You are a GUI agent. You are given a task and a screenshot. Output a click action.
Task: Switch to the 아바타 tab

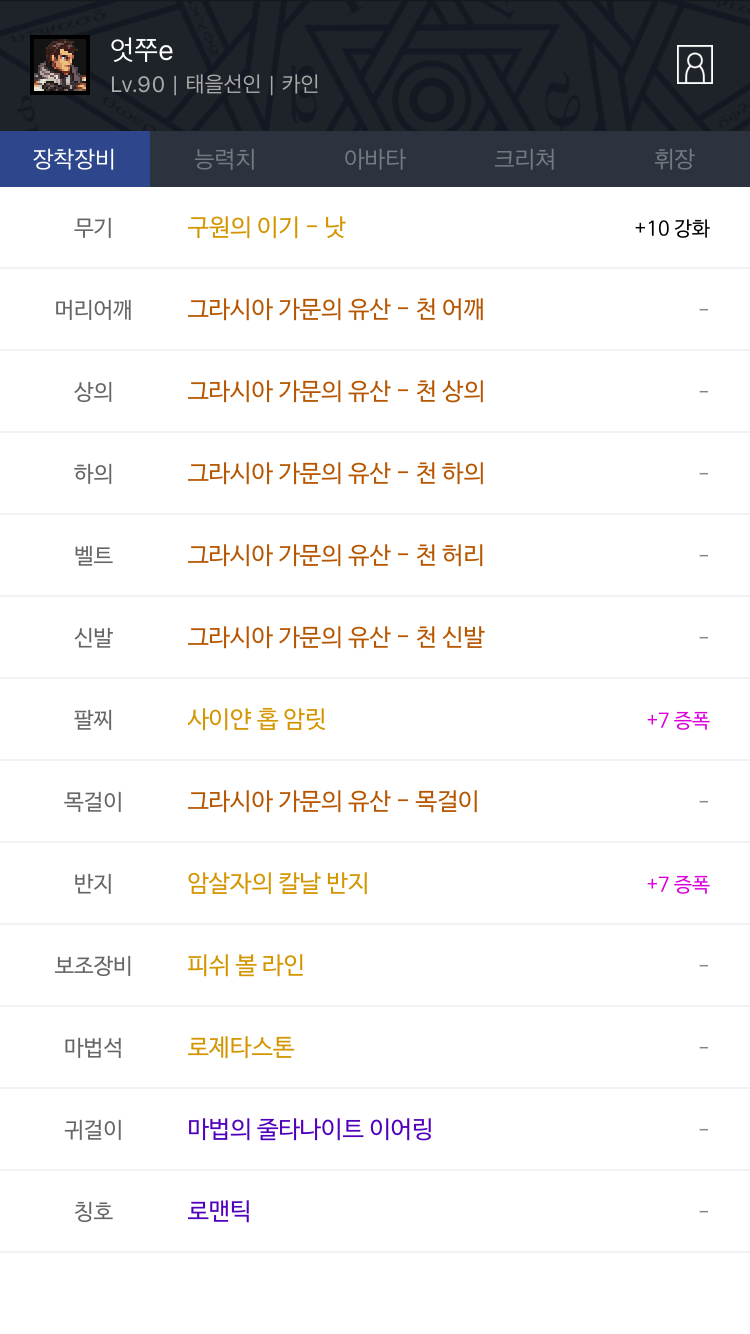tap(375, 159)
